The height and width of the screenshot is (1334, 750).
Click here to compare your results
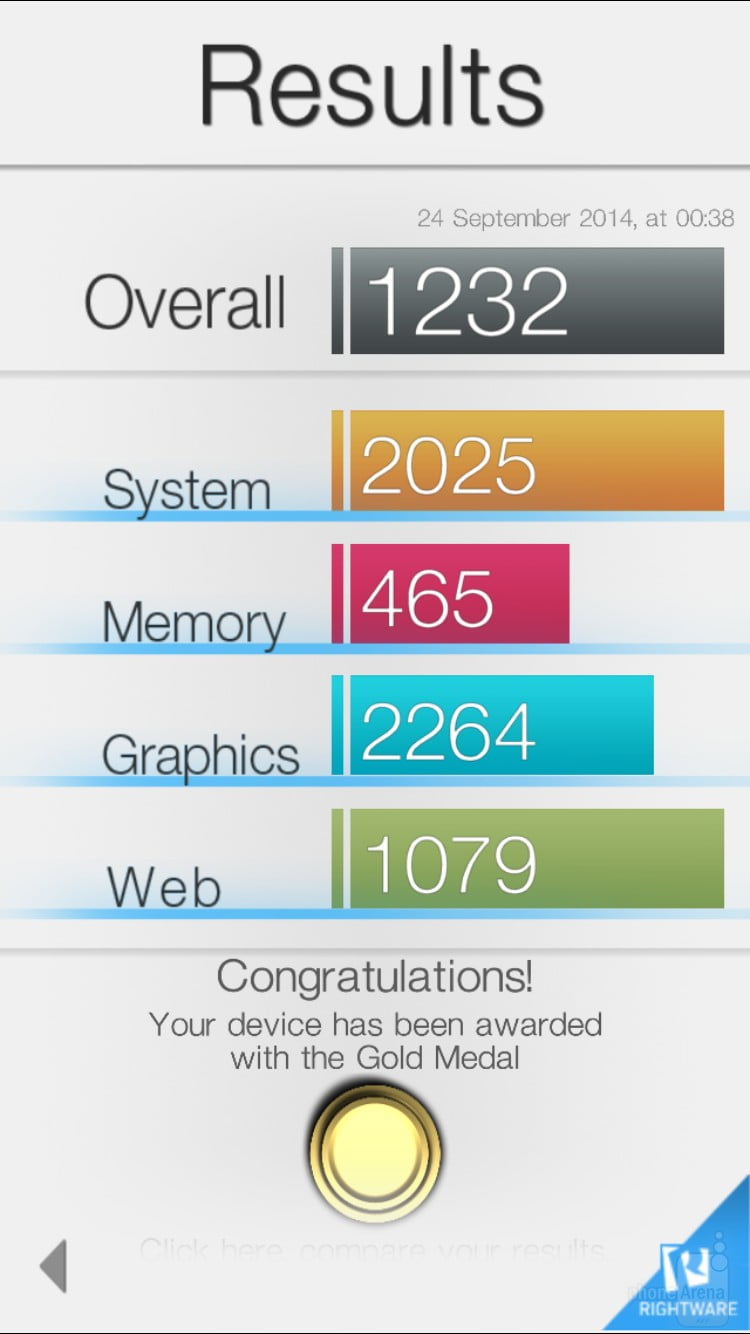pyautogui.click(x=372, y=1250)
